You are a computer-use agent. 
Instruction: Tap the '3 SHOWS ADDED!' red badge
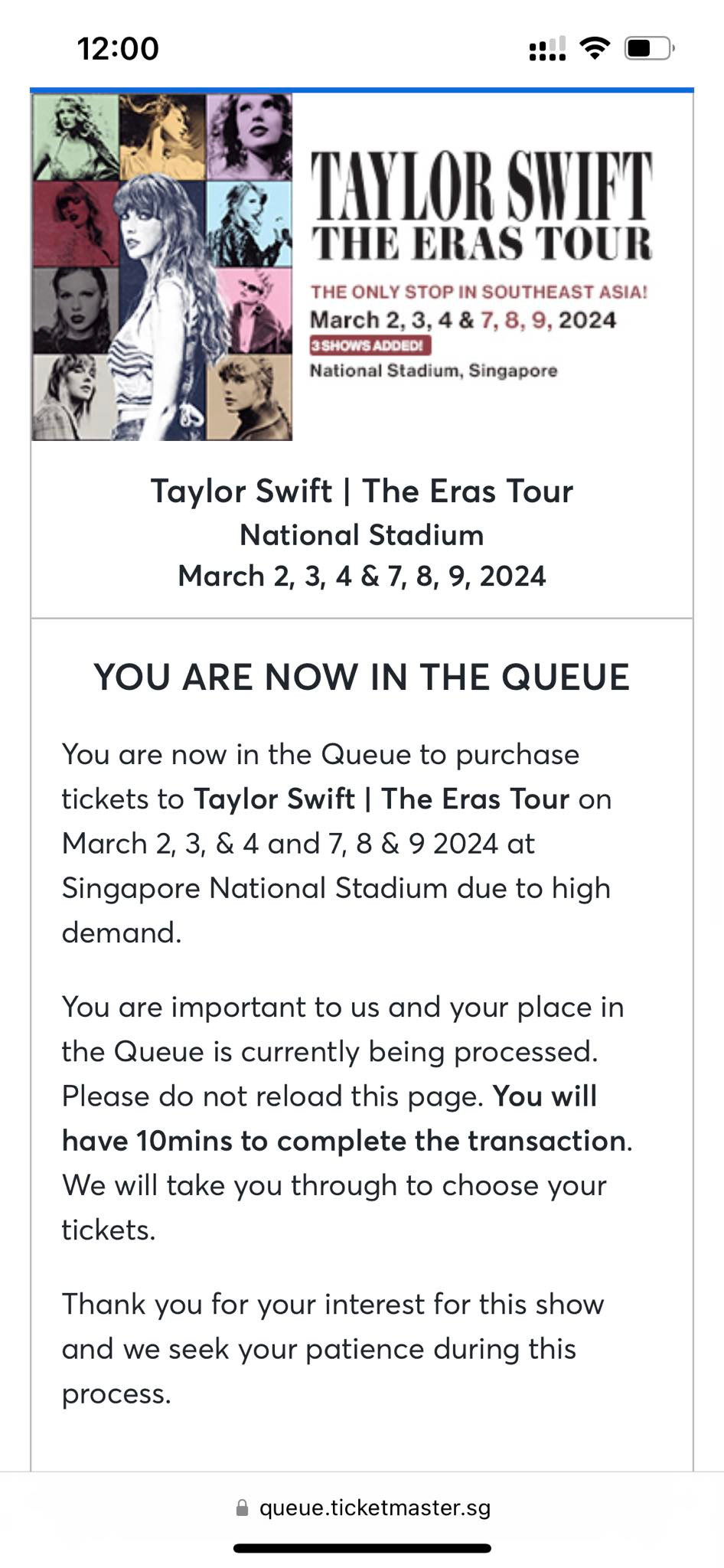(x=369, y=346)
